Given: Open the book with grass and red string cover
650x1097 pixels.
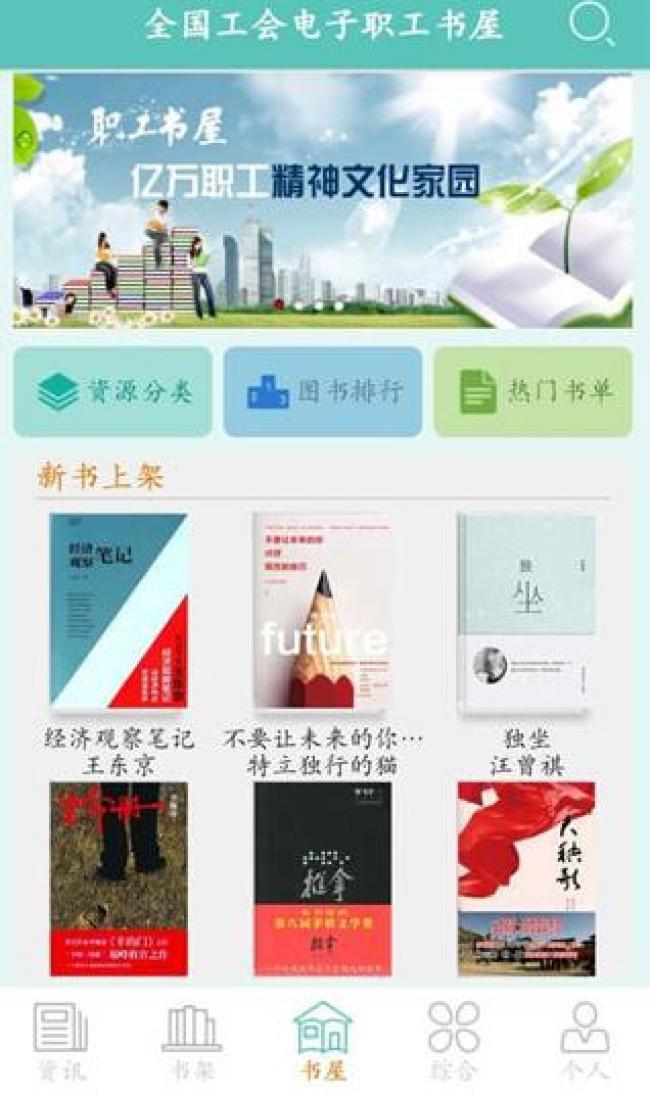Looking at the screenshot, I should tap(119, 879).
